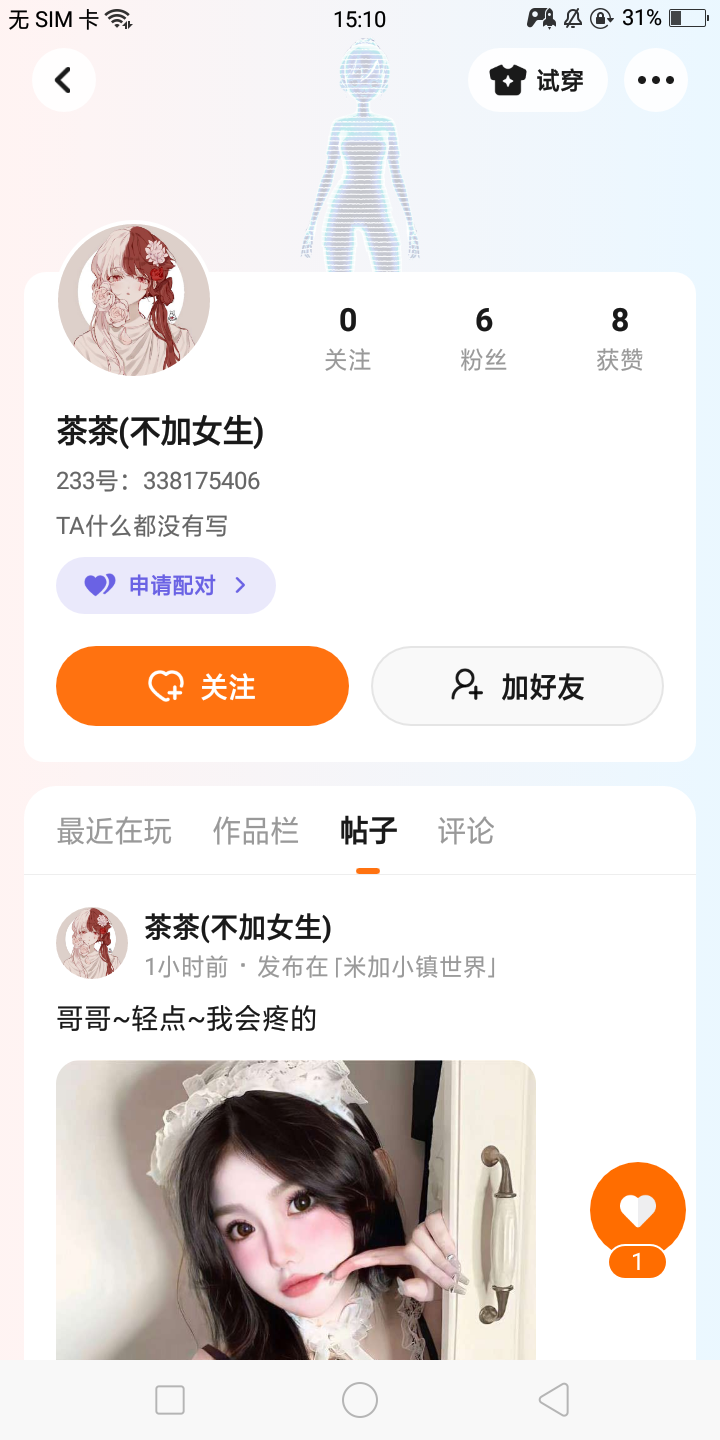
Task: View the profile avatar of 茶茶
Action: pos(134,299)
